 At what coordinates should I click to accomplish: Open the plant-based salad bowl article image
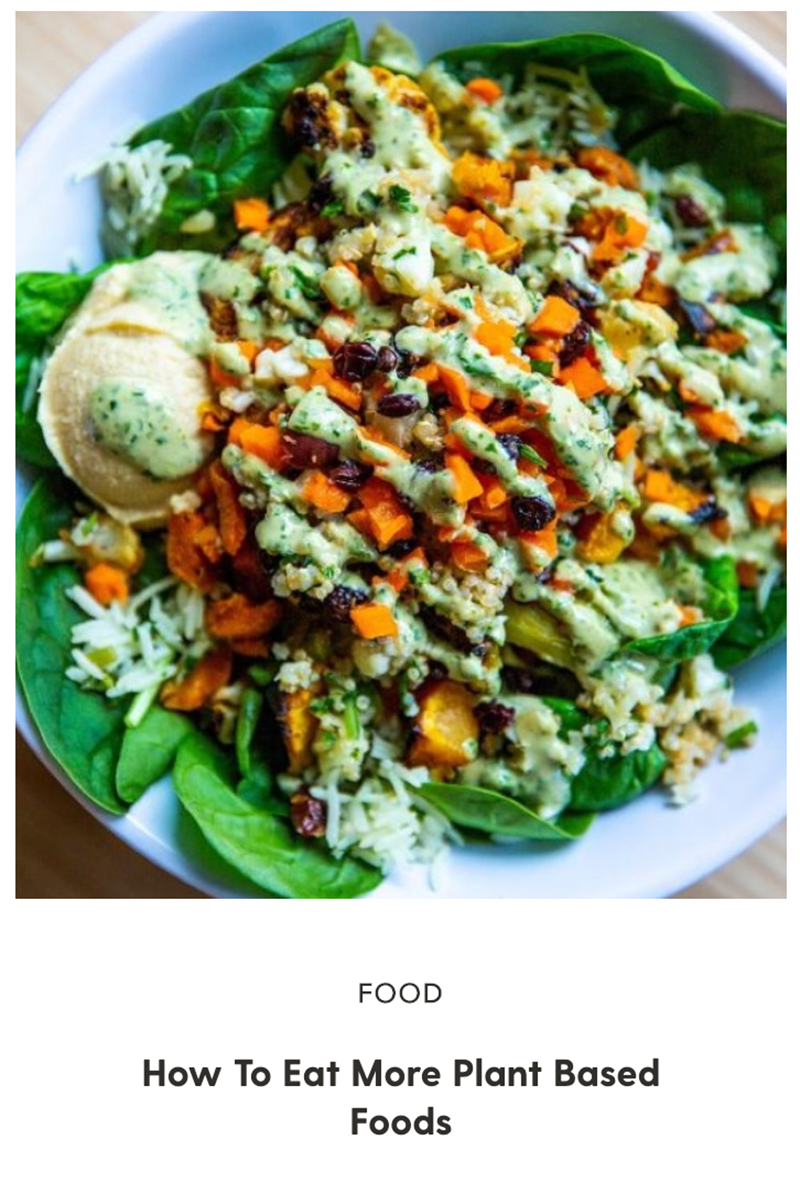400,455
